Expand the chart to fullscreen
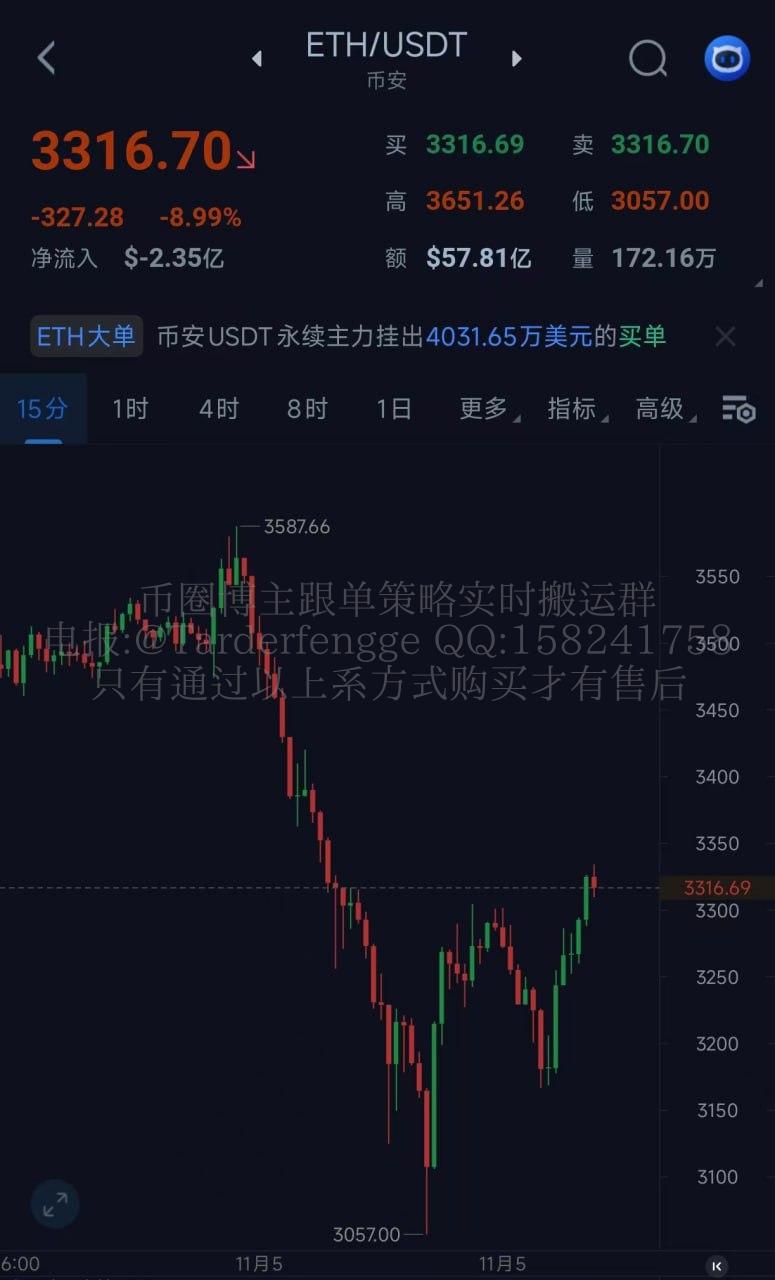Viewport: 775px width, 1280px height. click(54, 1204)
